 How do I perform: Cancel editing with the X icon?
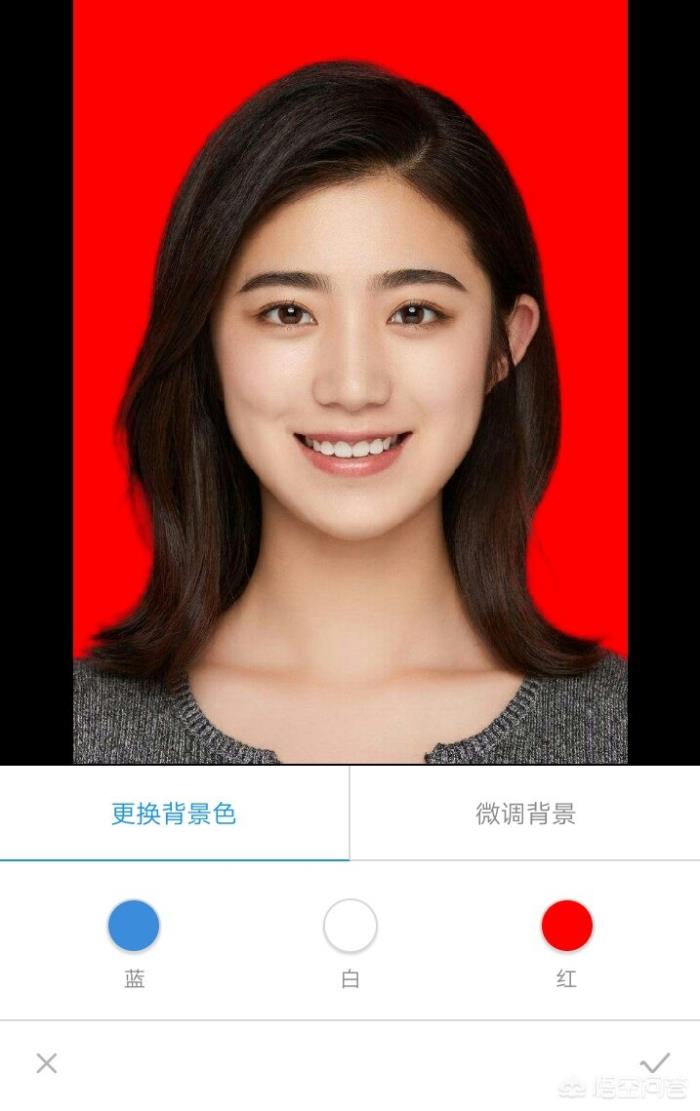tap(46, 1063)
